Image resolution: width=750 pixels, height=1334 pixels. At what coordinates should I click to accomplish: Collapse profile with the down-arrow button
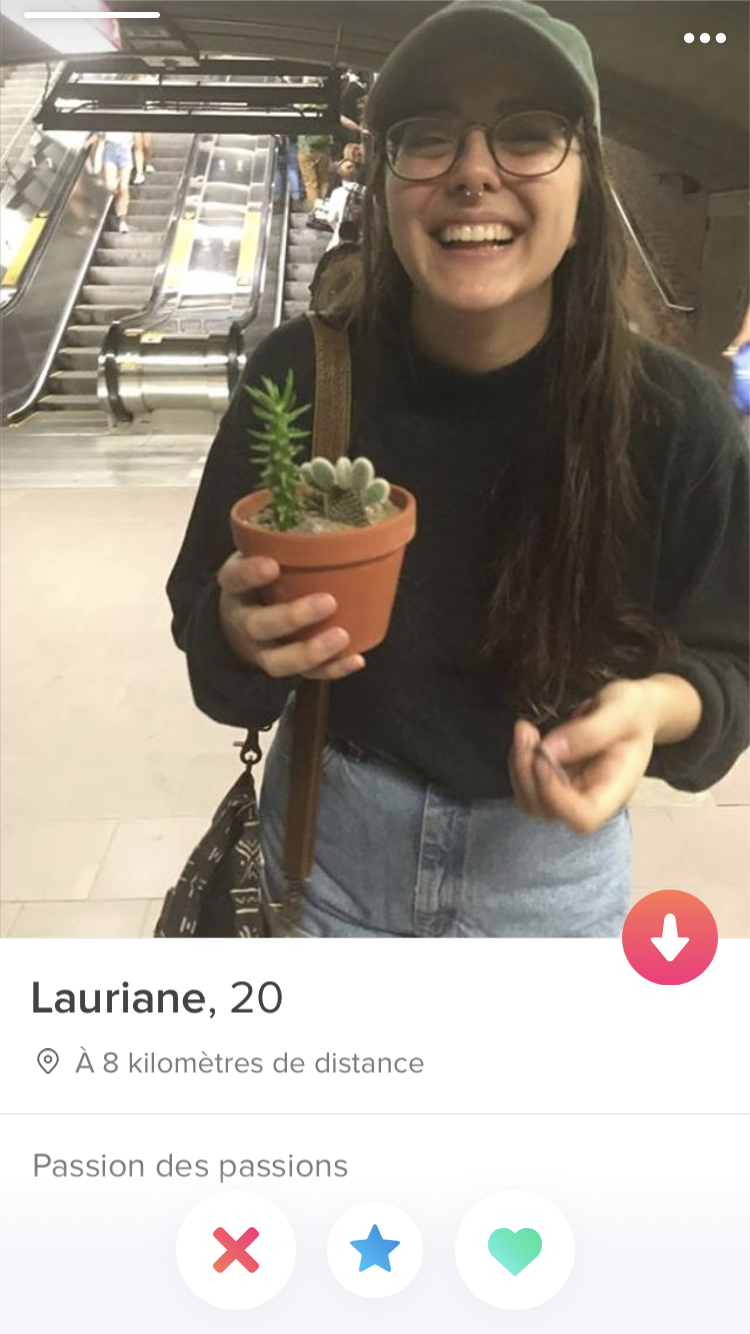coord(669,937)
